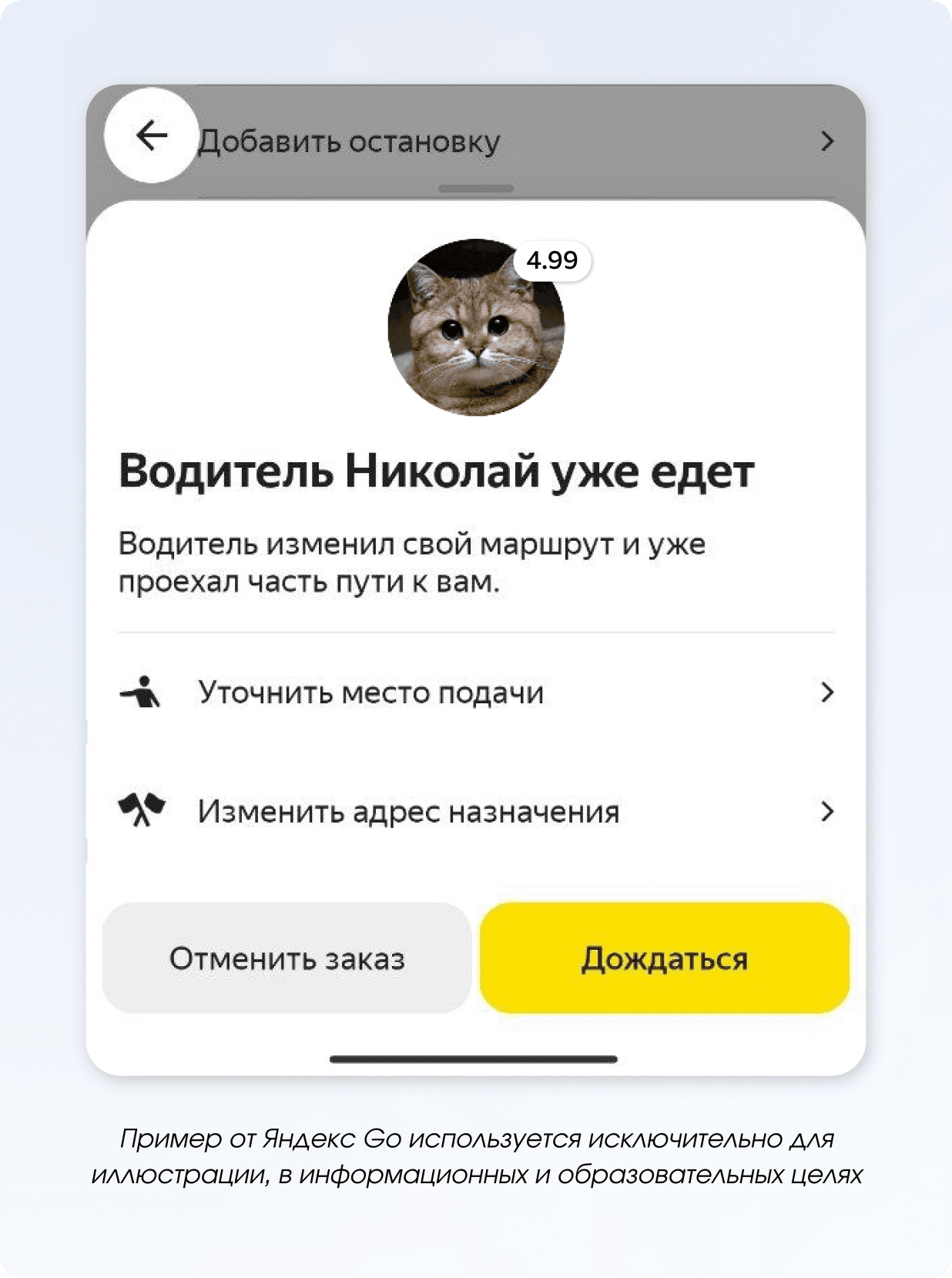Tap the icon beside Изменить адрес назначения
Viewport: 952px width, 1278px height.
[142, 810]
